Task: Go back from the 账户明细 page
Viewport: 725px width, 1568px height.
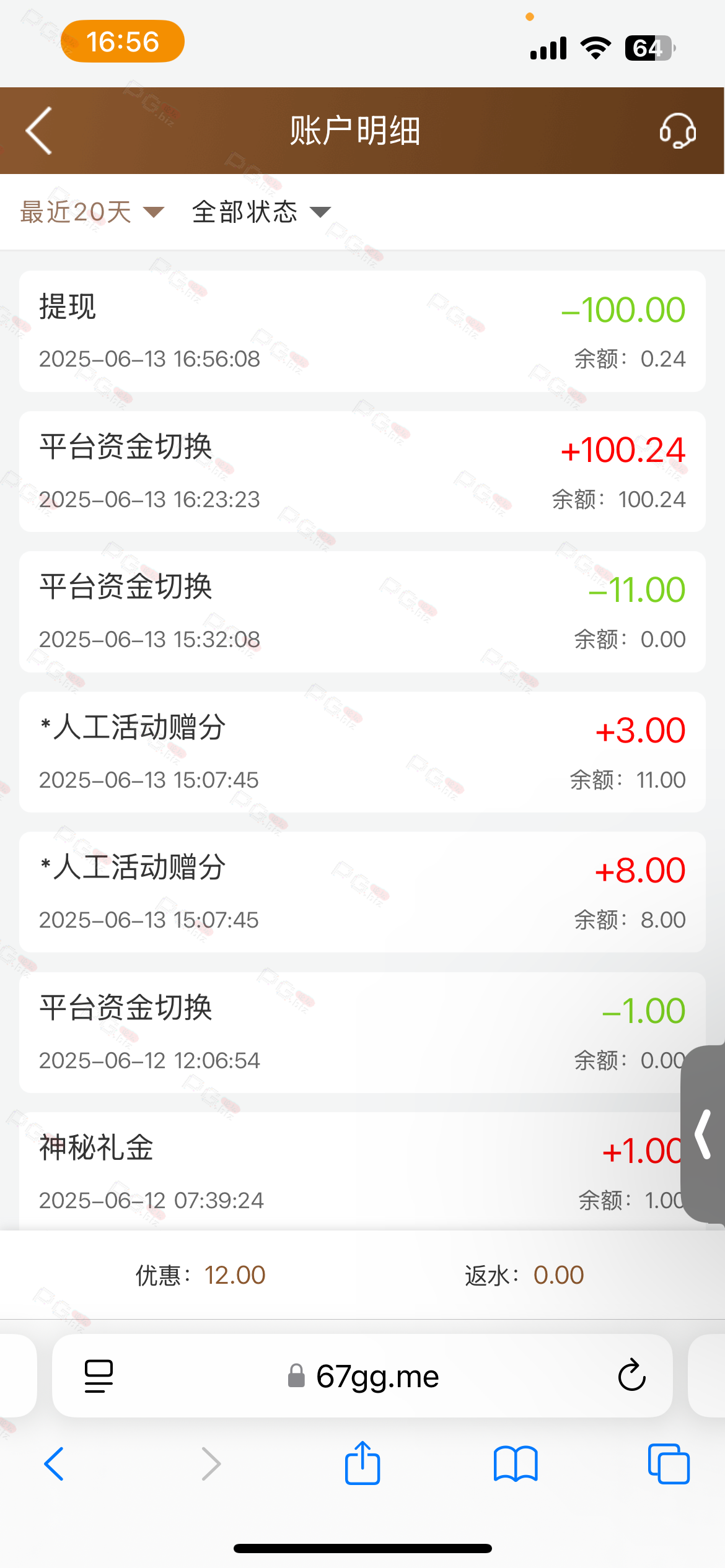Action: click(x=38, y=131)
